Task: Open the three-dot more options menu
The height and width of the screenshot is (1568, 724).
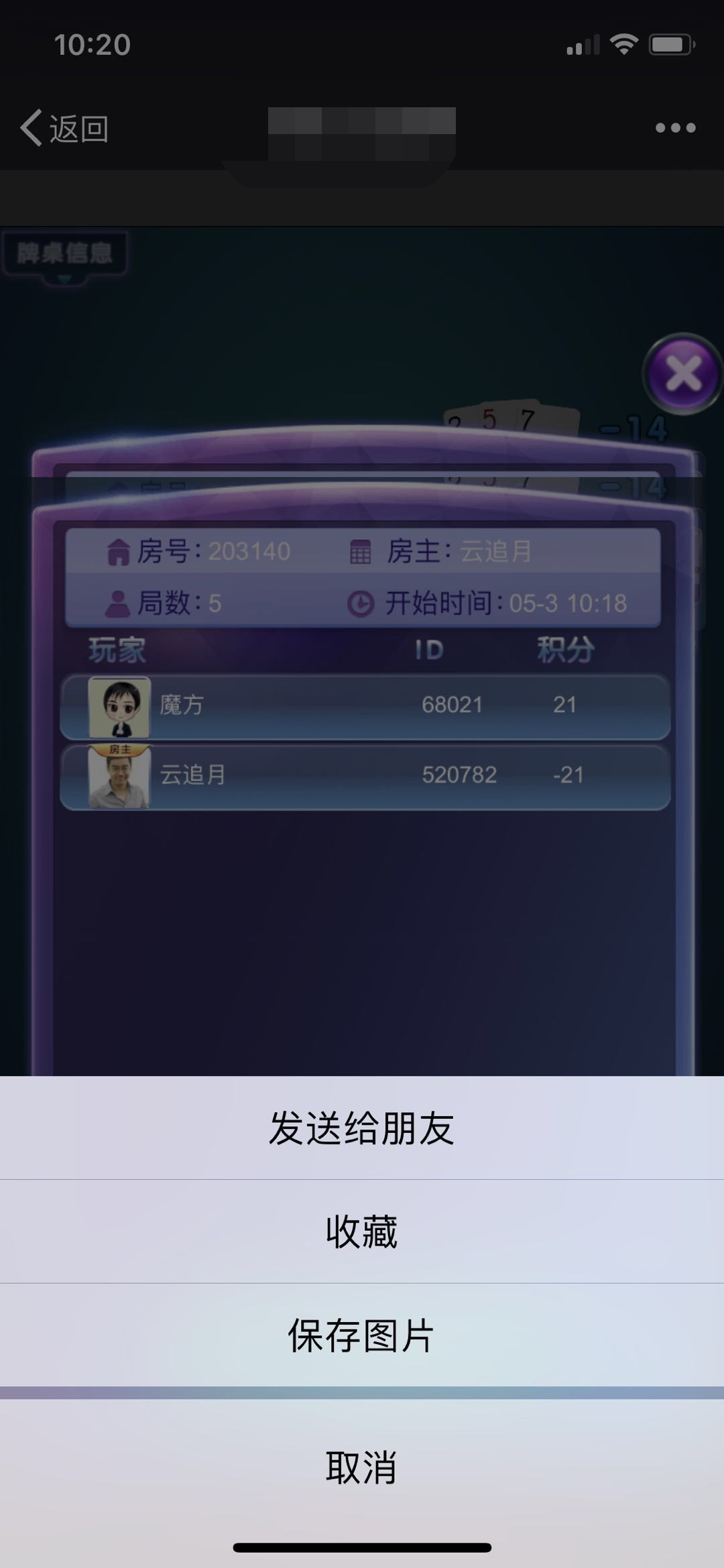Action: (675, 127)
